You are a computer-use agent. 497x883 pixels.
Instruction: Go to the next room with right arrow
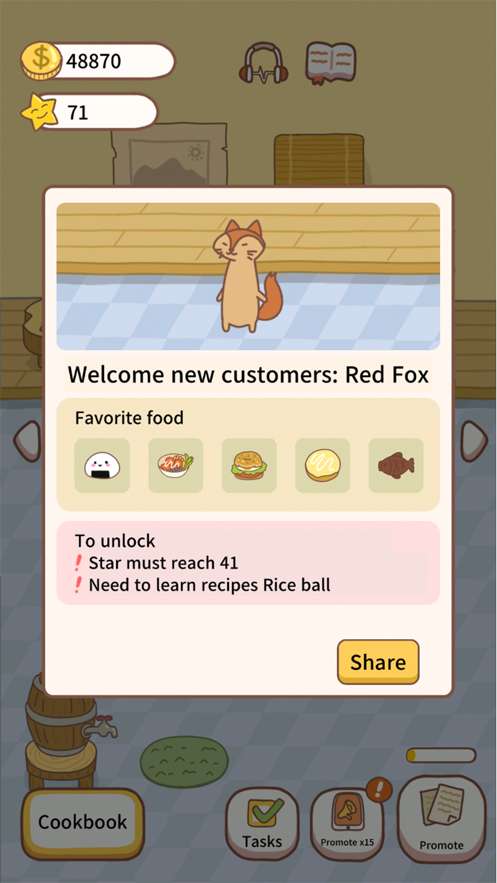[x=474, y=440]
